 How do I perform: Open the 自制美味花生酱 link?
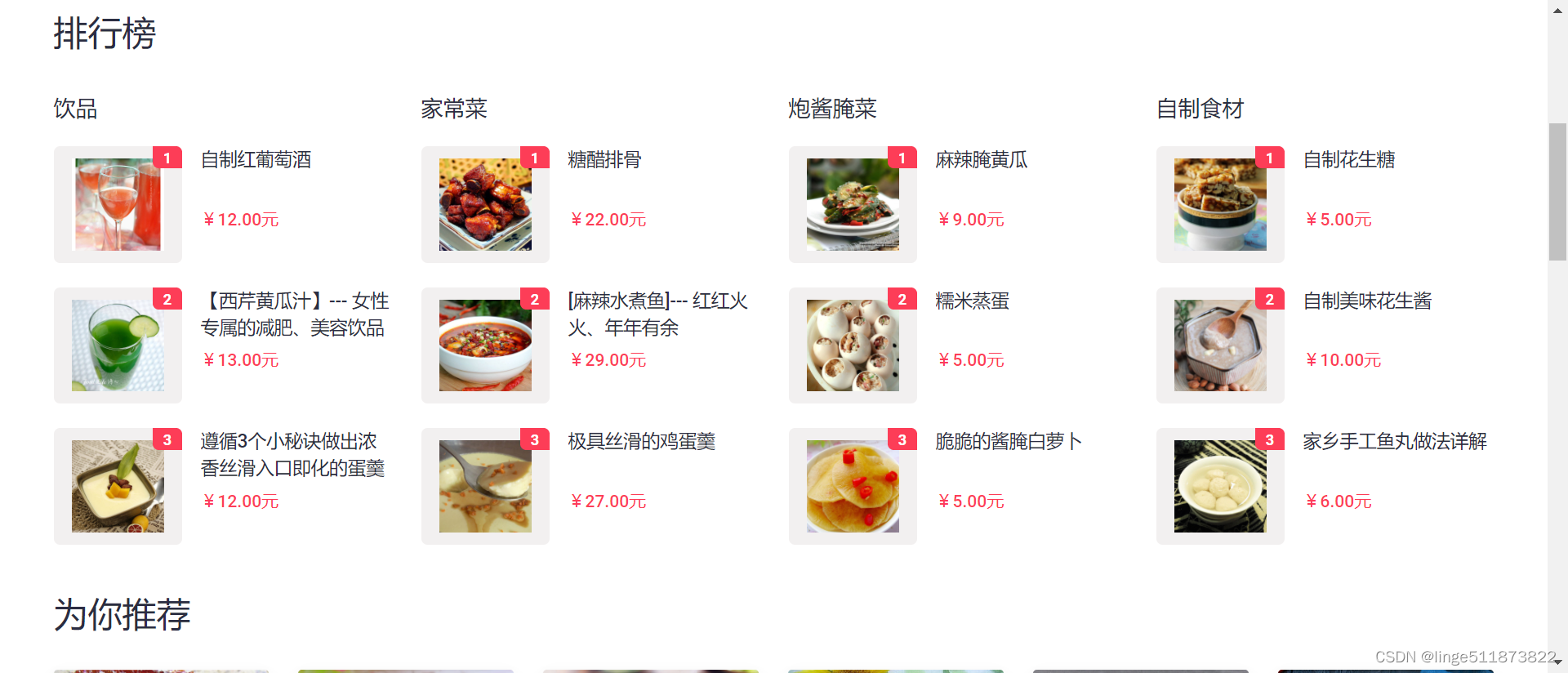click(1367, 301)
